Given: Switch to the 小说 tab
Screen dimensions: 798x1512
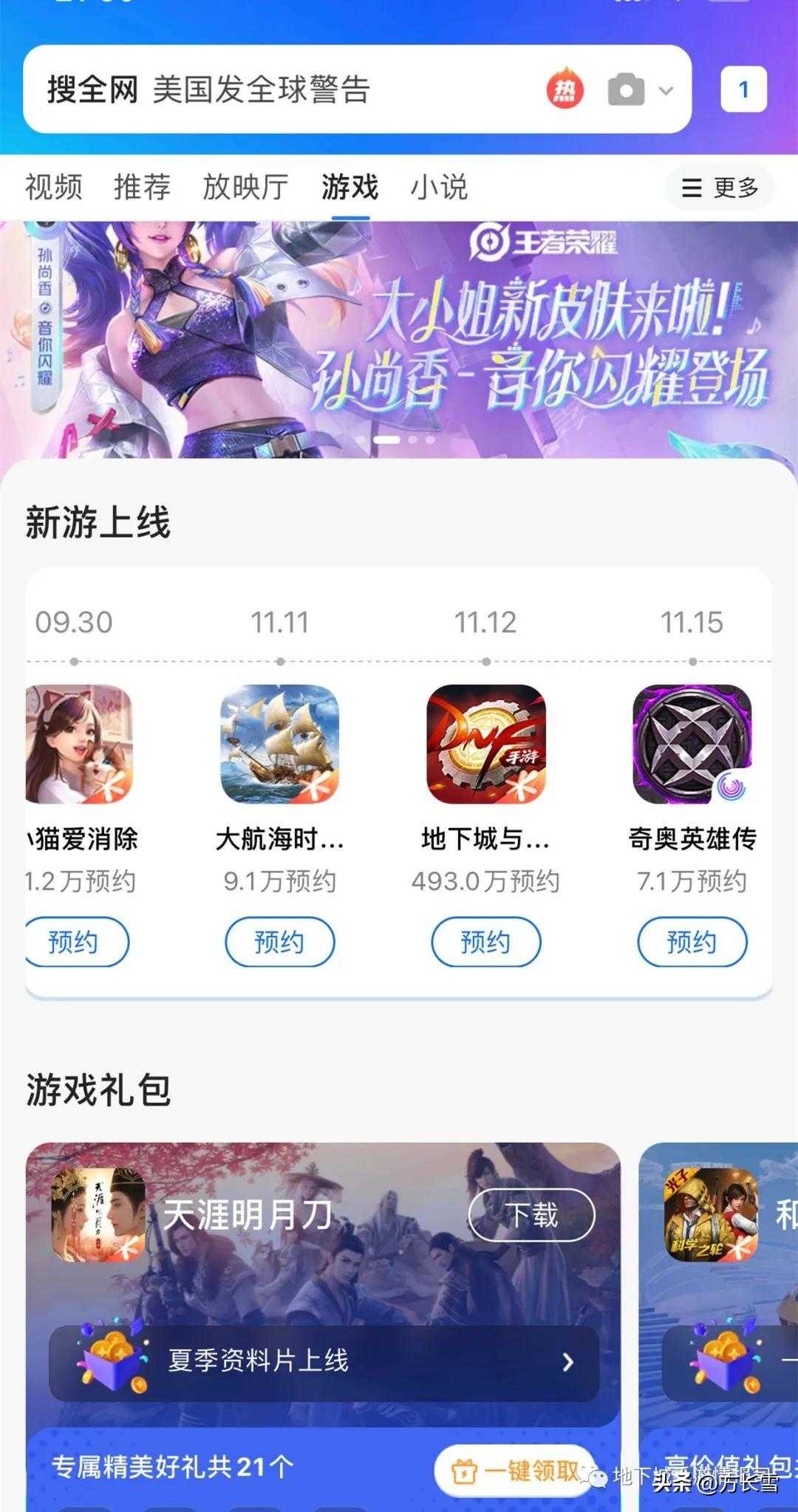Looking at the screenshot, I should click(439, 187).
